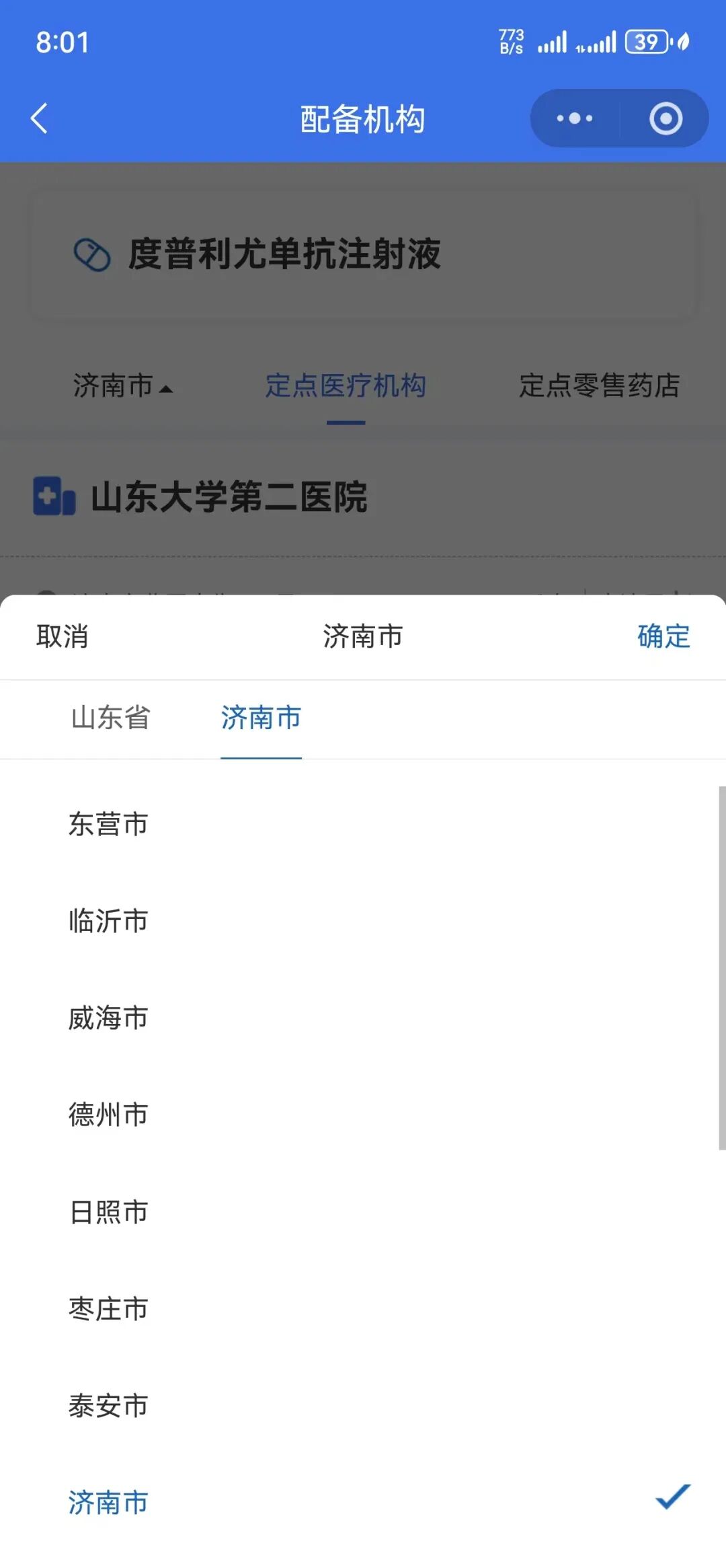
Task: Click the back arrow on the title bar
Action: point(38,118)
